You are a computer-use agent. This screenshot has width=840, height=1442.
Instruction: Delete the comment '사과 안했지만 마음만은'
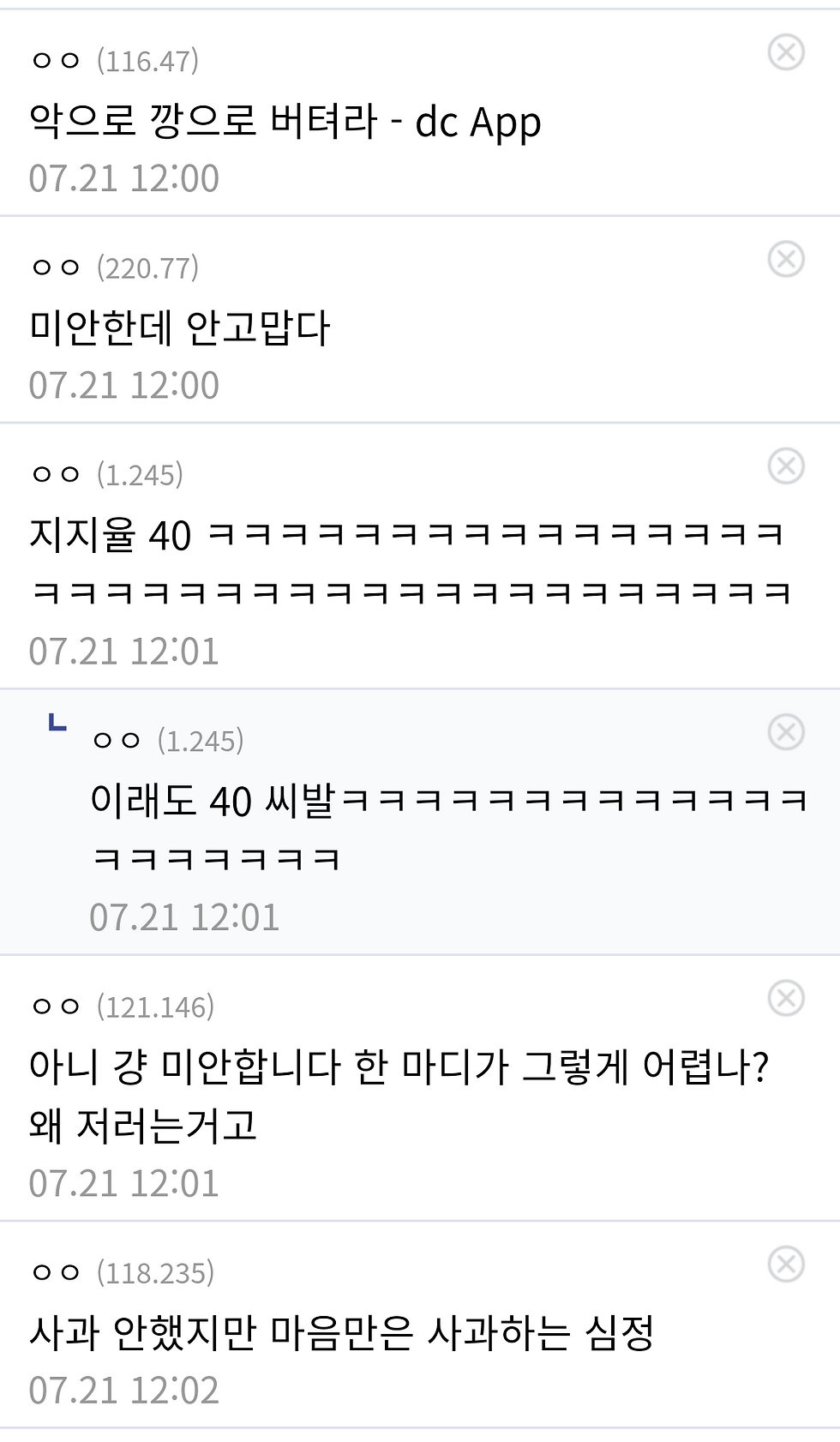pyautogui.click(x=785, y=1264)
